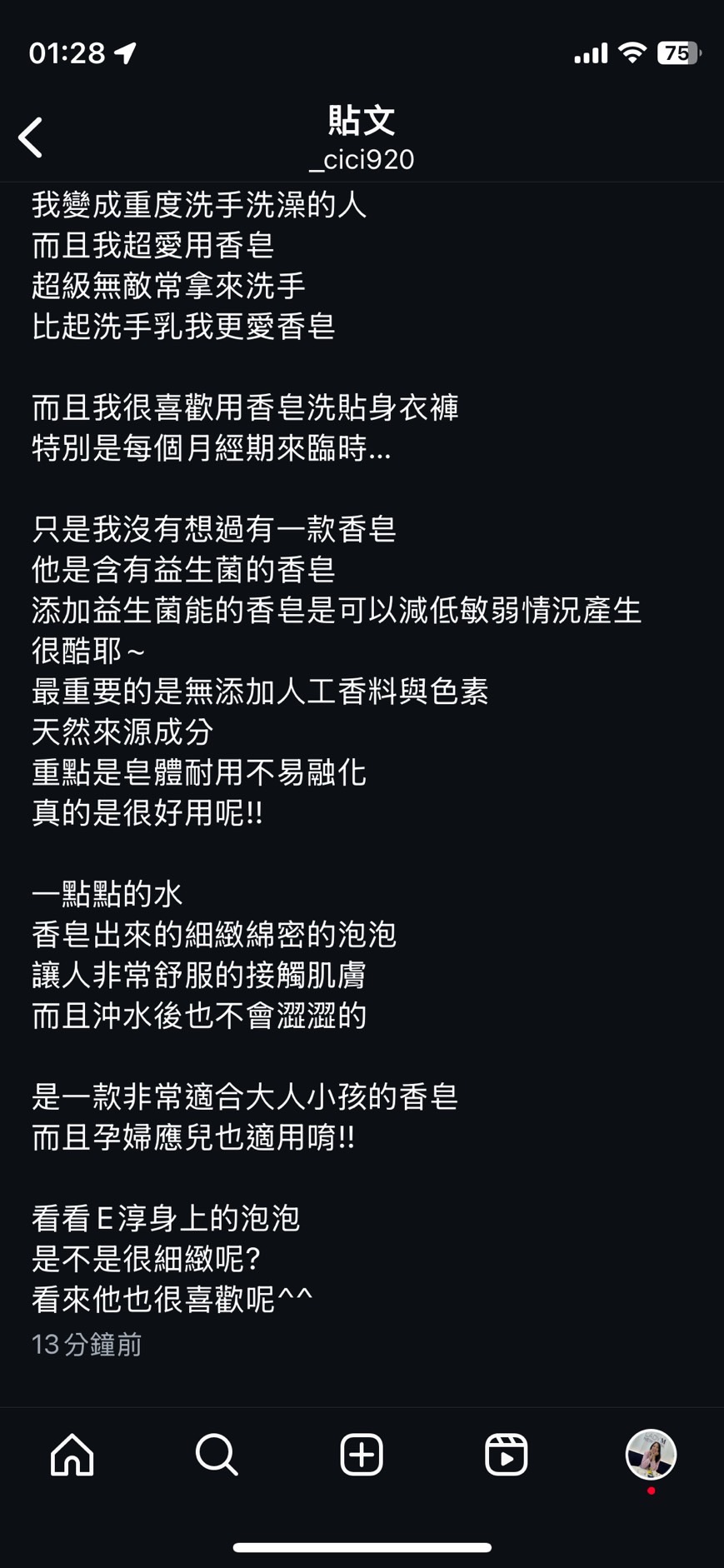Go back from the post view
The image size is (724, 1568).
[31, 137]
